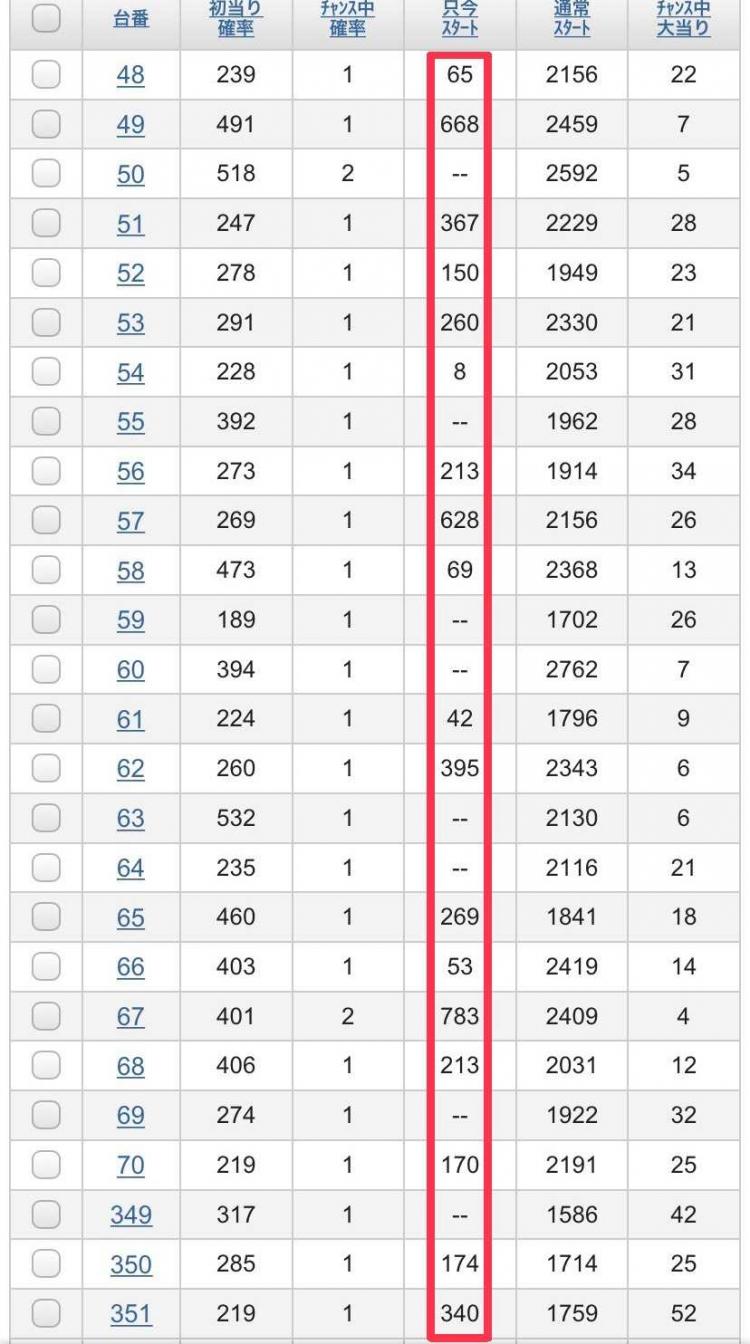Sort by チャンス中大当り column header
750x1344 pixels.
coord(683,18)
